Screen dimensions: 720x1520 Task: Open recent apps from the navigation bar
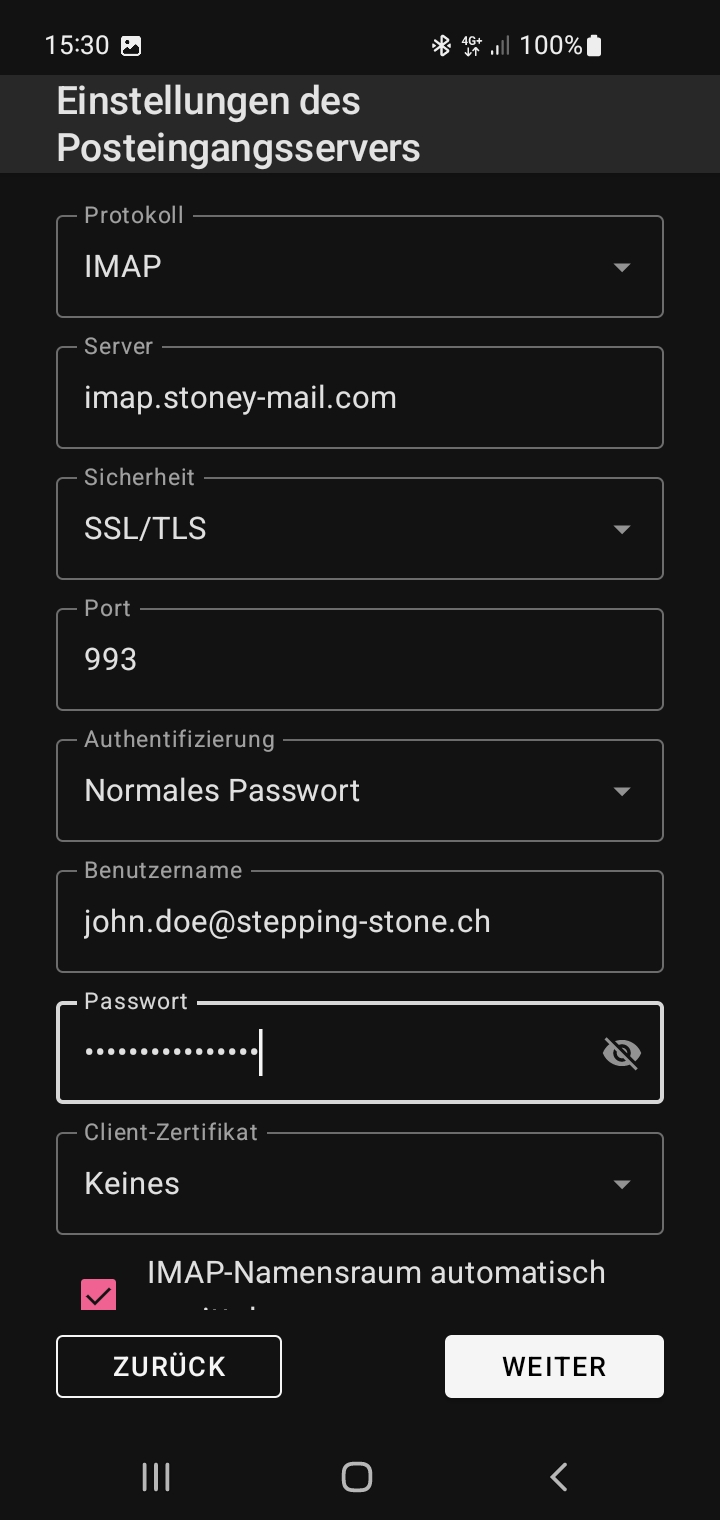156,1477
